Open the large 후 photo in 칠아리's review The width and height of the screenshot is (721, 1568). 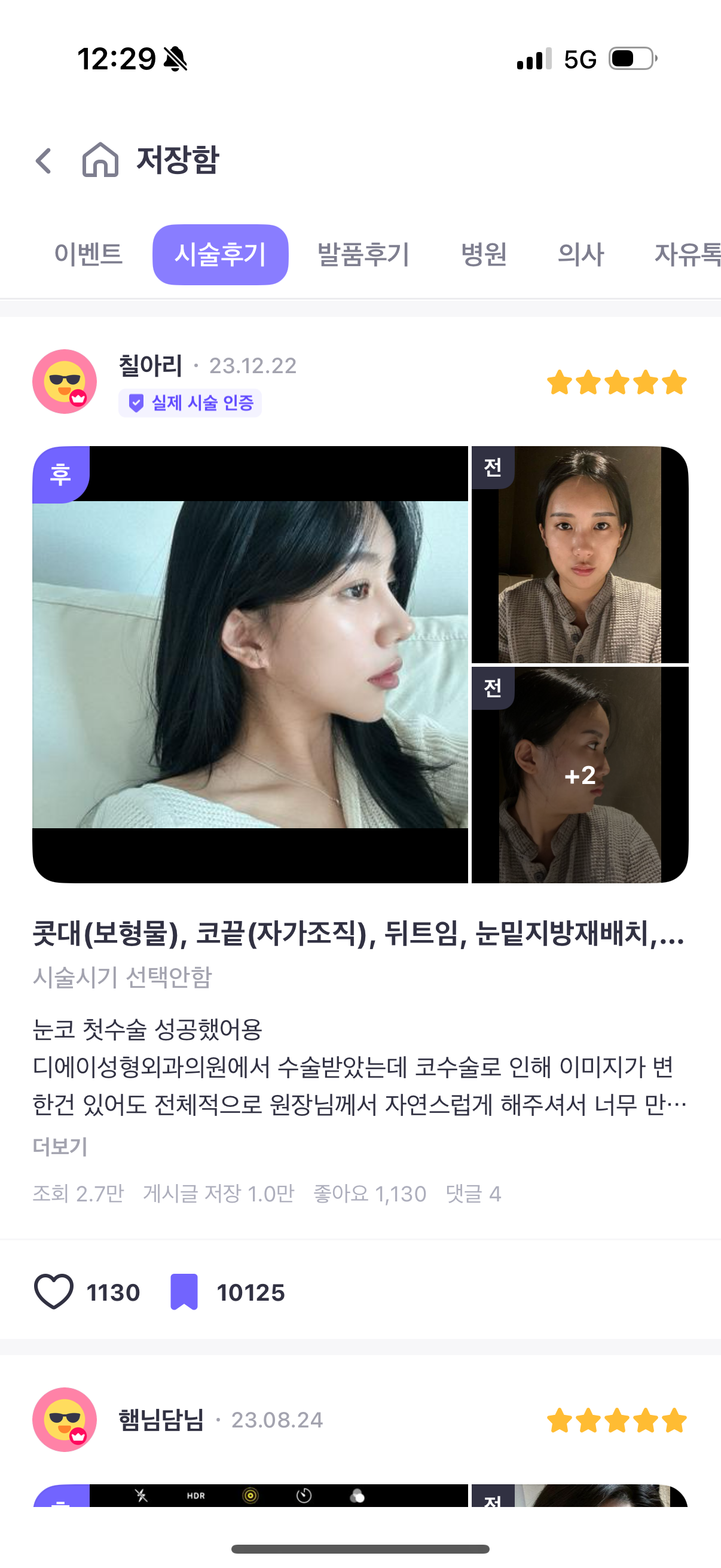tap(250, 664)
